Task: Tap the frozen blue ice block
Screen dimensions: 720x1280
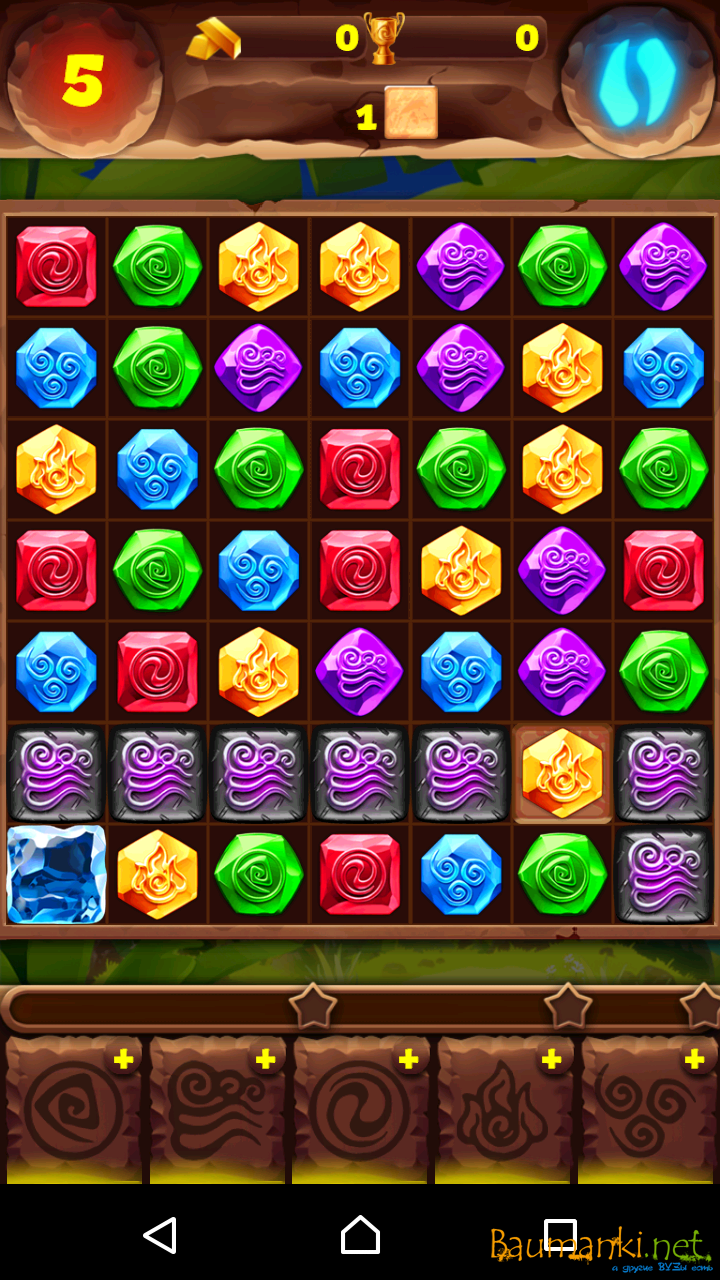Action: pyautogui.click(x=56, y=874)
